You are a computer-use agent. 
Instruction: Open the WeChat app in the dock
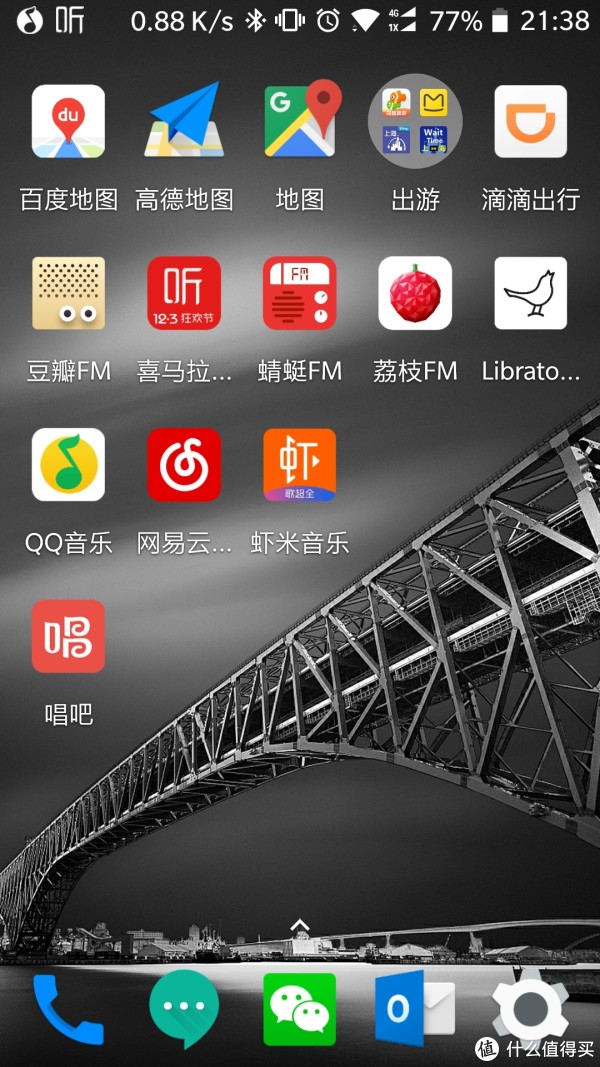tap(300, 1008)
